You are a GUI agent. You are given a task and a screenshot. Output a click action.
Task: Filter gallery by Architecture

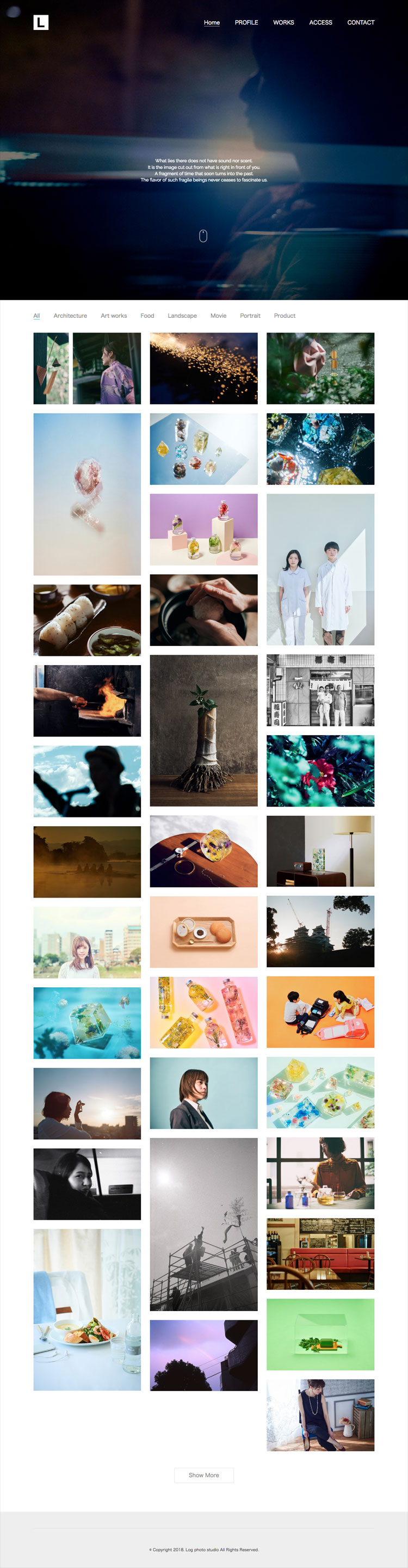coord(70,316)
